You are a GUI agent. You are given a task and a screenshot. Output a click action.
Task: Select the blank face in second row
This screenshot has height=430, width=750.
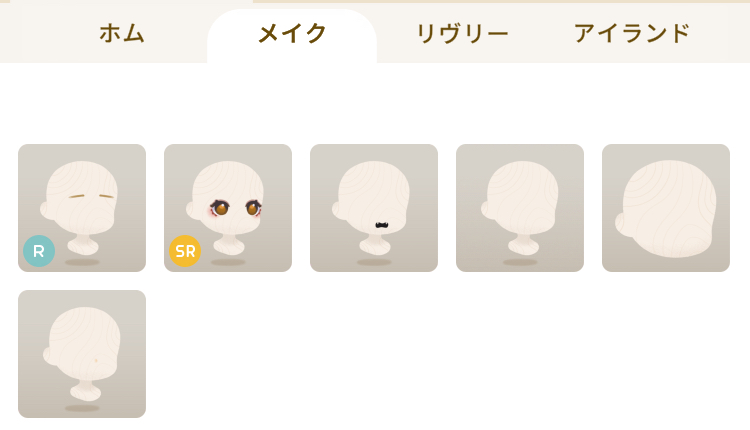coord(82,354)
